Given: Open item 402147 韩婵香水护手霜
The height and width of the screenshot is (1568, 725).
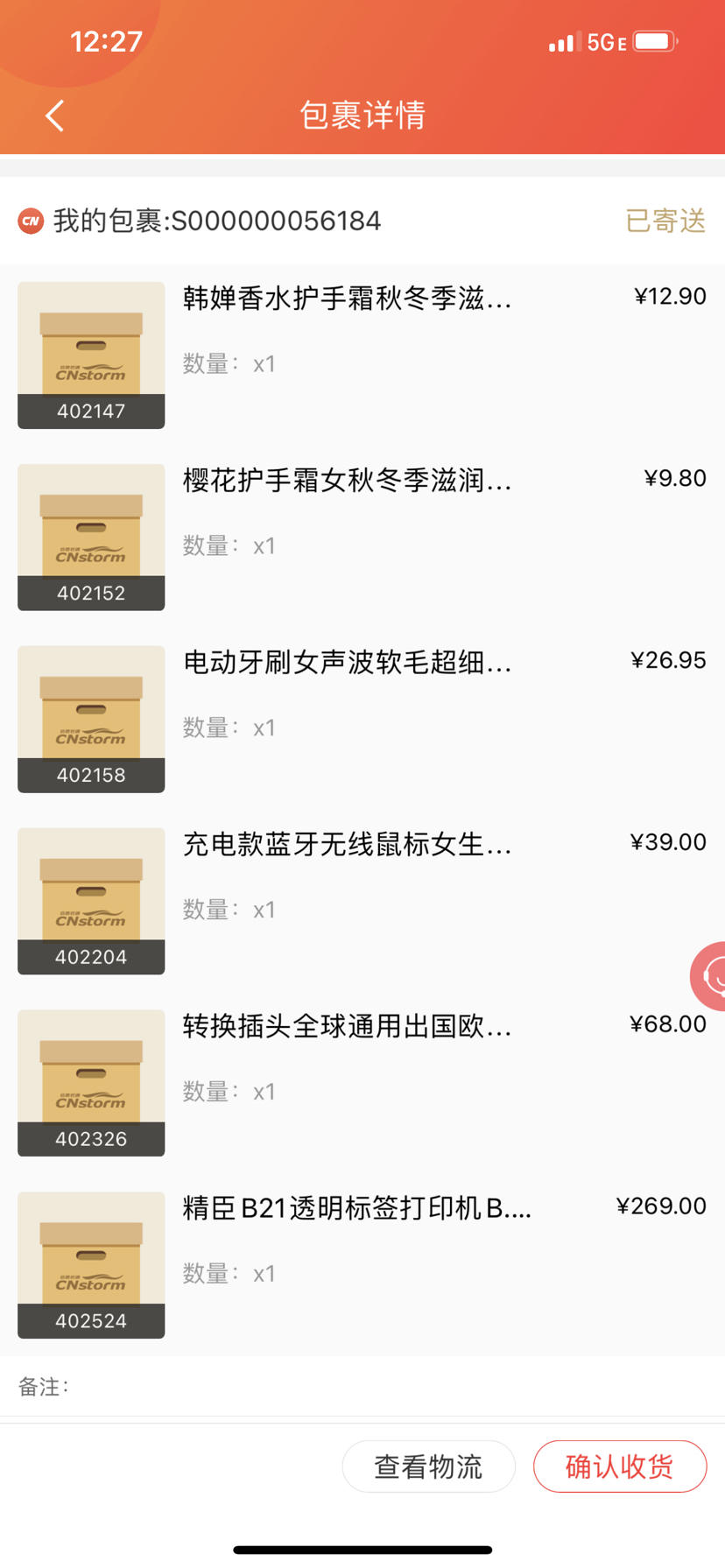Looking at the screenshot, I should click(x=362, y=355).
